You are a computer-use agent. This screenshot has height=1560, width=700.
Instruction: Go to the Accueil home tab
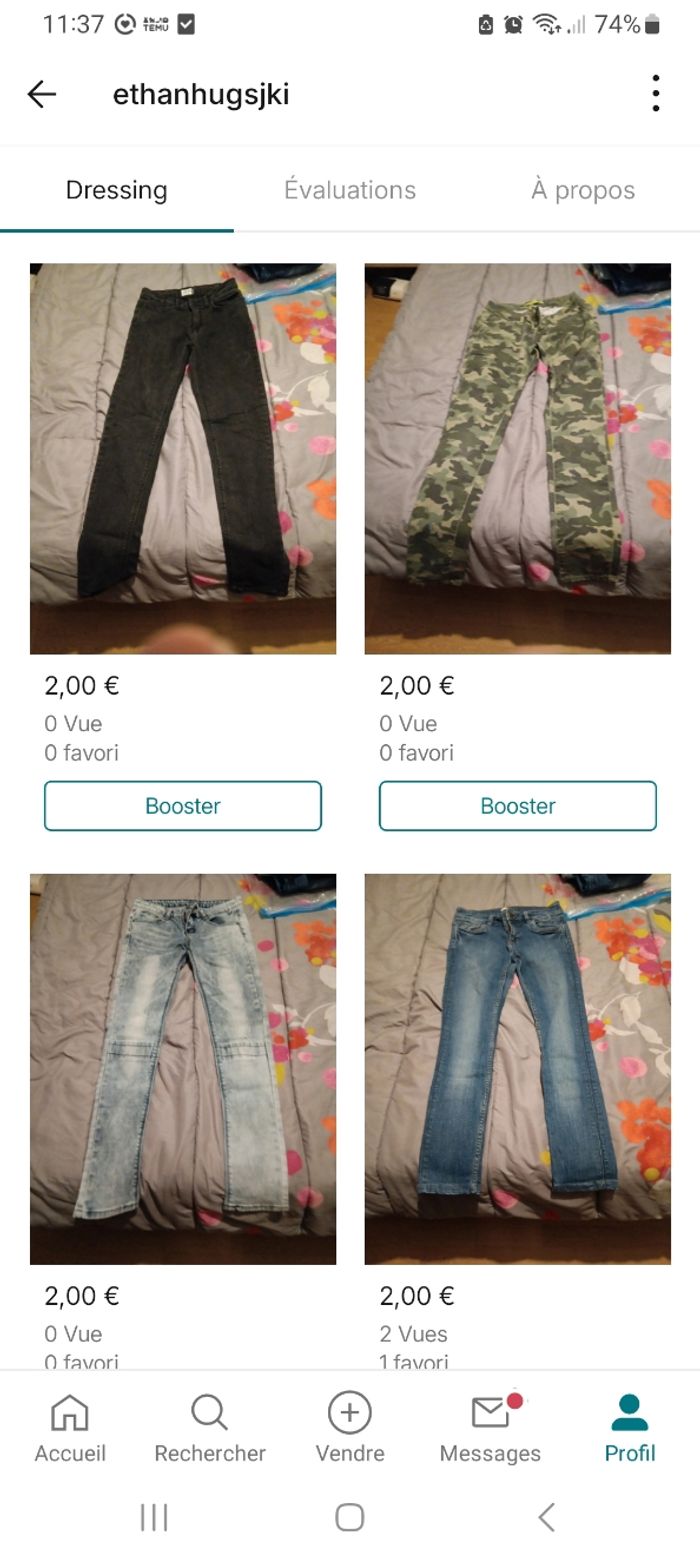coord(70,1428)
